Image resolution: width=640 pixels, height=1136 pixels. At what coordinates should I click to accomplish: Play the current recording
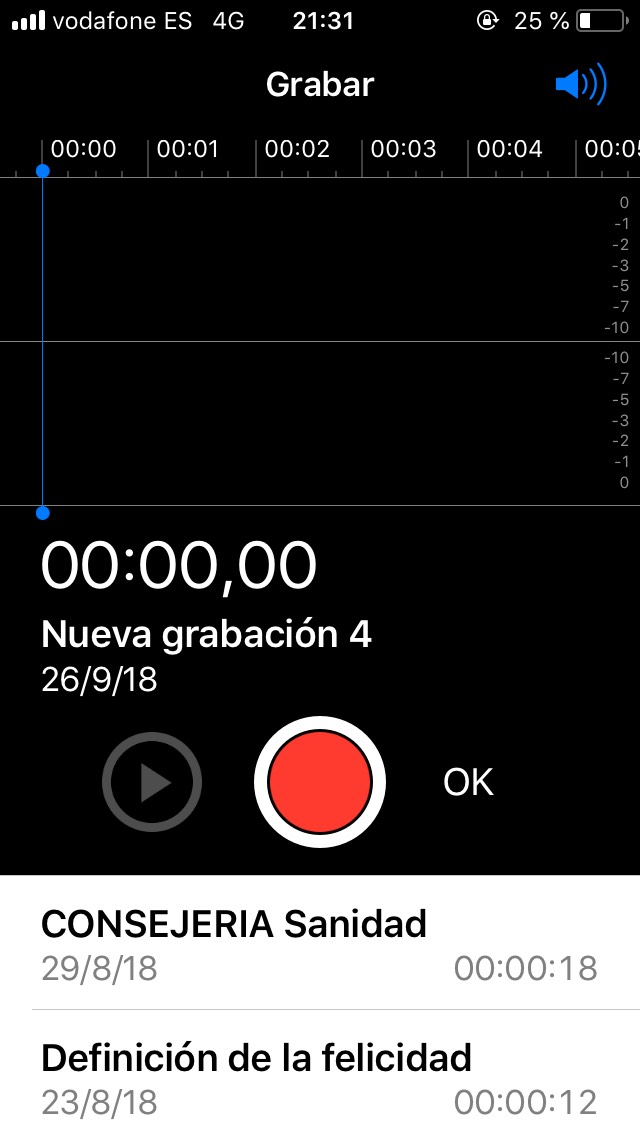151,782
